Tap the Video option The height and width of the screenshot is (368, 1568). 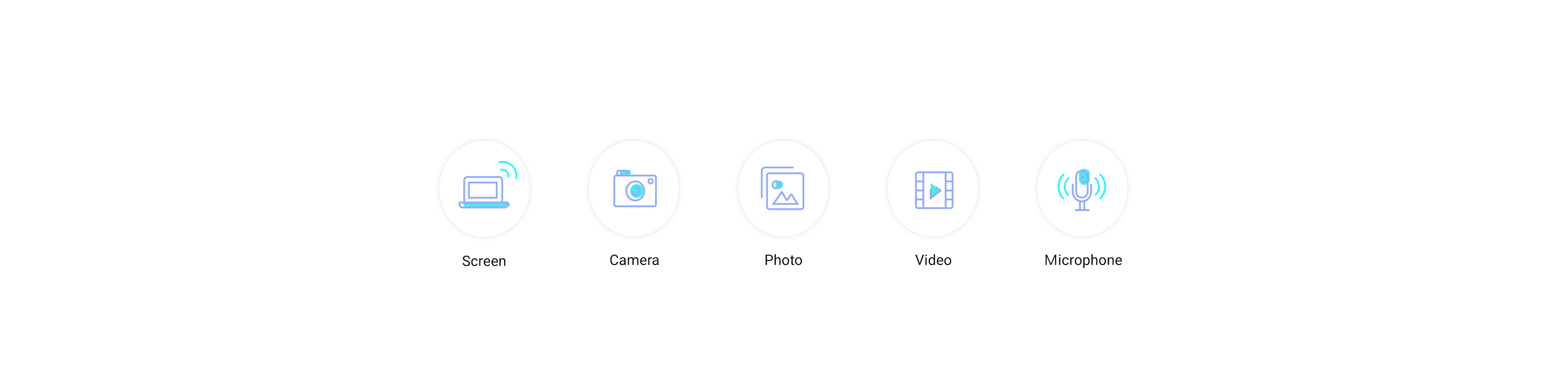933,189
